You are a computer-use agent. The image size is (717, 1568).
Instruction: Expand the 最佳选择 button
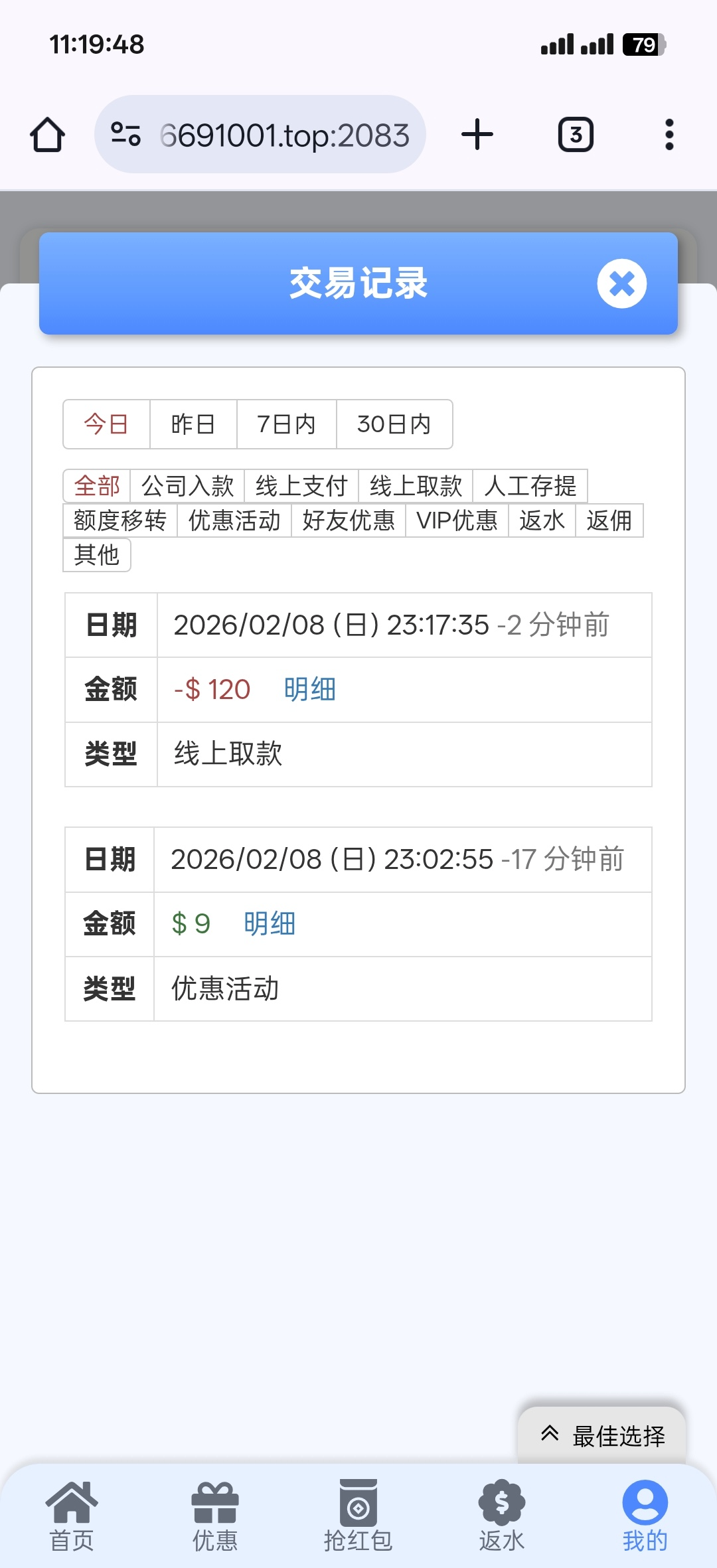click(x=602, y=1436)
